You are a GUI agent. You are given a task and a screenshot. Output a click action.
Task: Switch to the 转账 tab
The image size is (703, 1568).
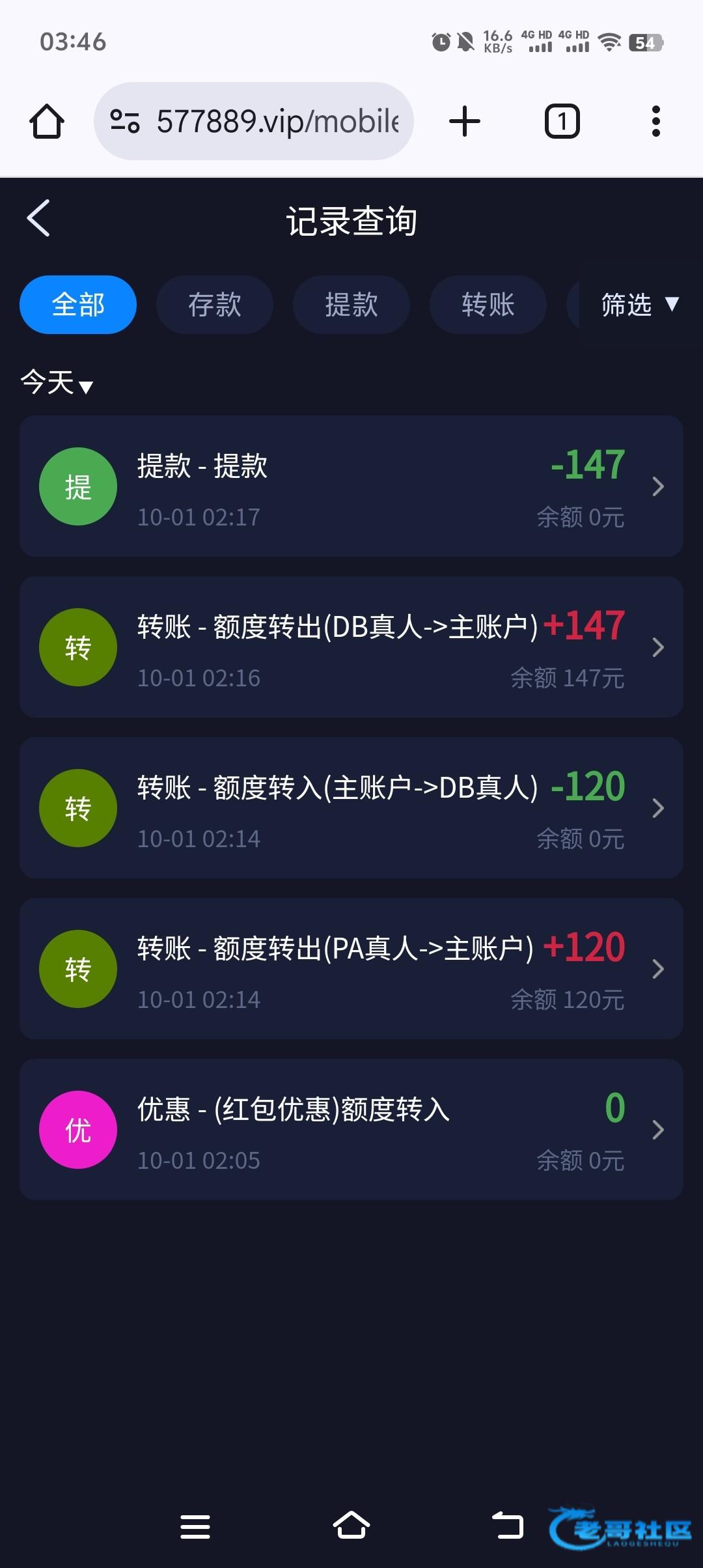tap(488, 305)
